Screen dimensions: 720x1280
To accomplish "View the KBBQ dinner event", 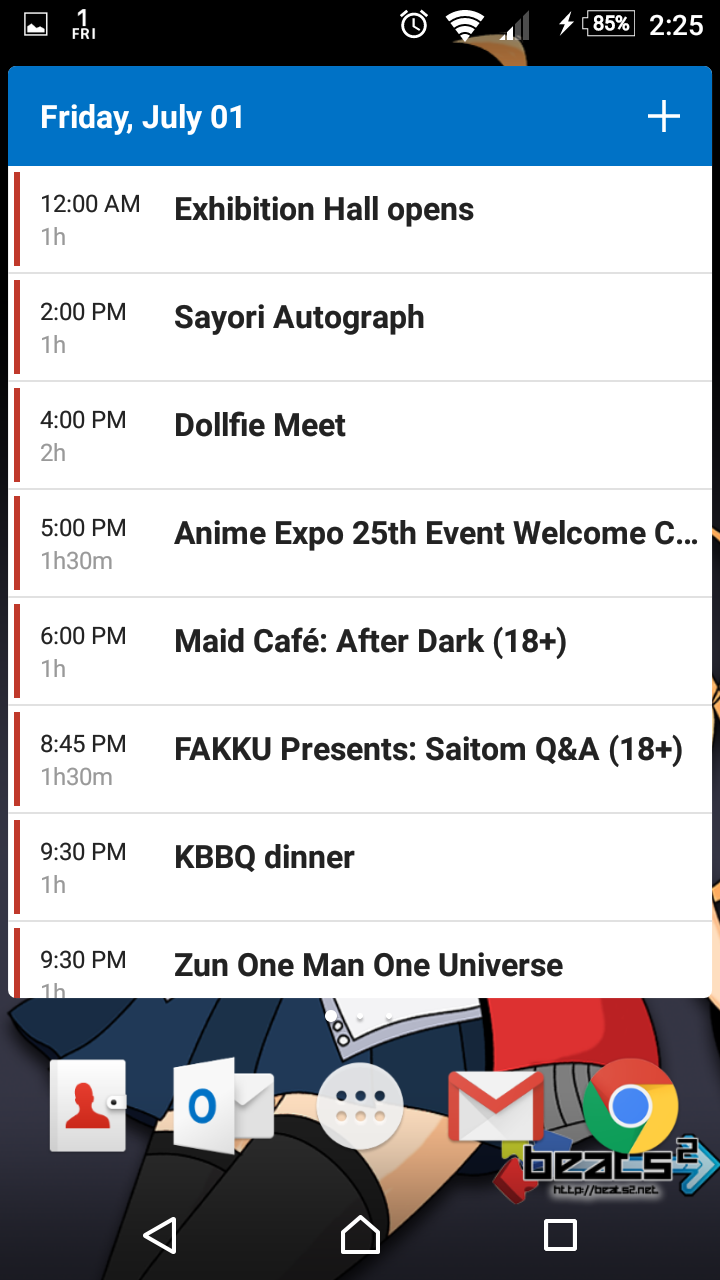I will pos(360,868).
